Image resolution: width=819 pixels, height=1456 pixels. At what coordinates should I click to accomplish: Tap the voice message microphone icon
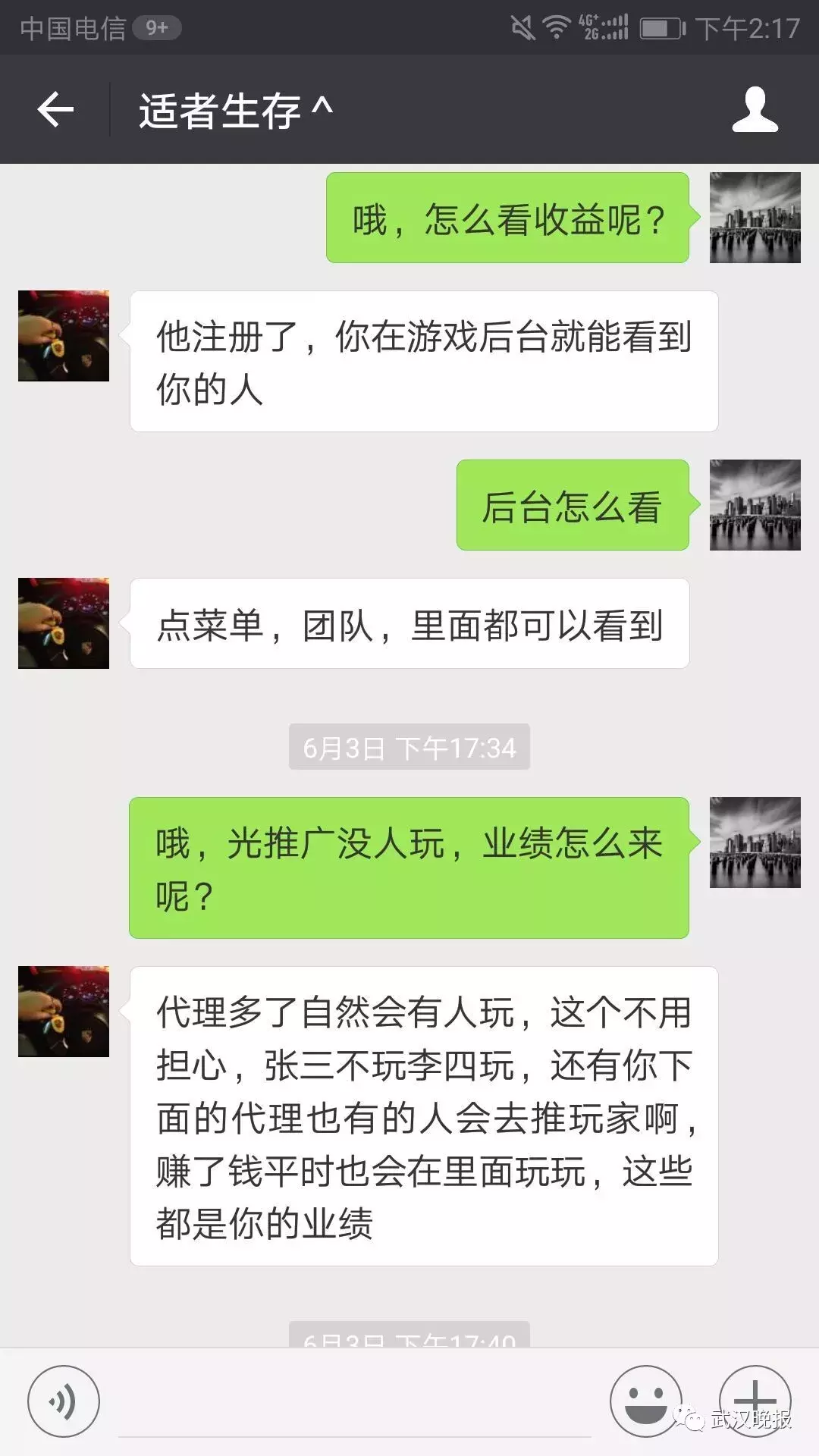coord(64,1401)
